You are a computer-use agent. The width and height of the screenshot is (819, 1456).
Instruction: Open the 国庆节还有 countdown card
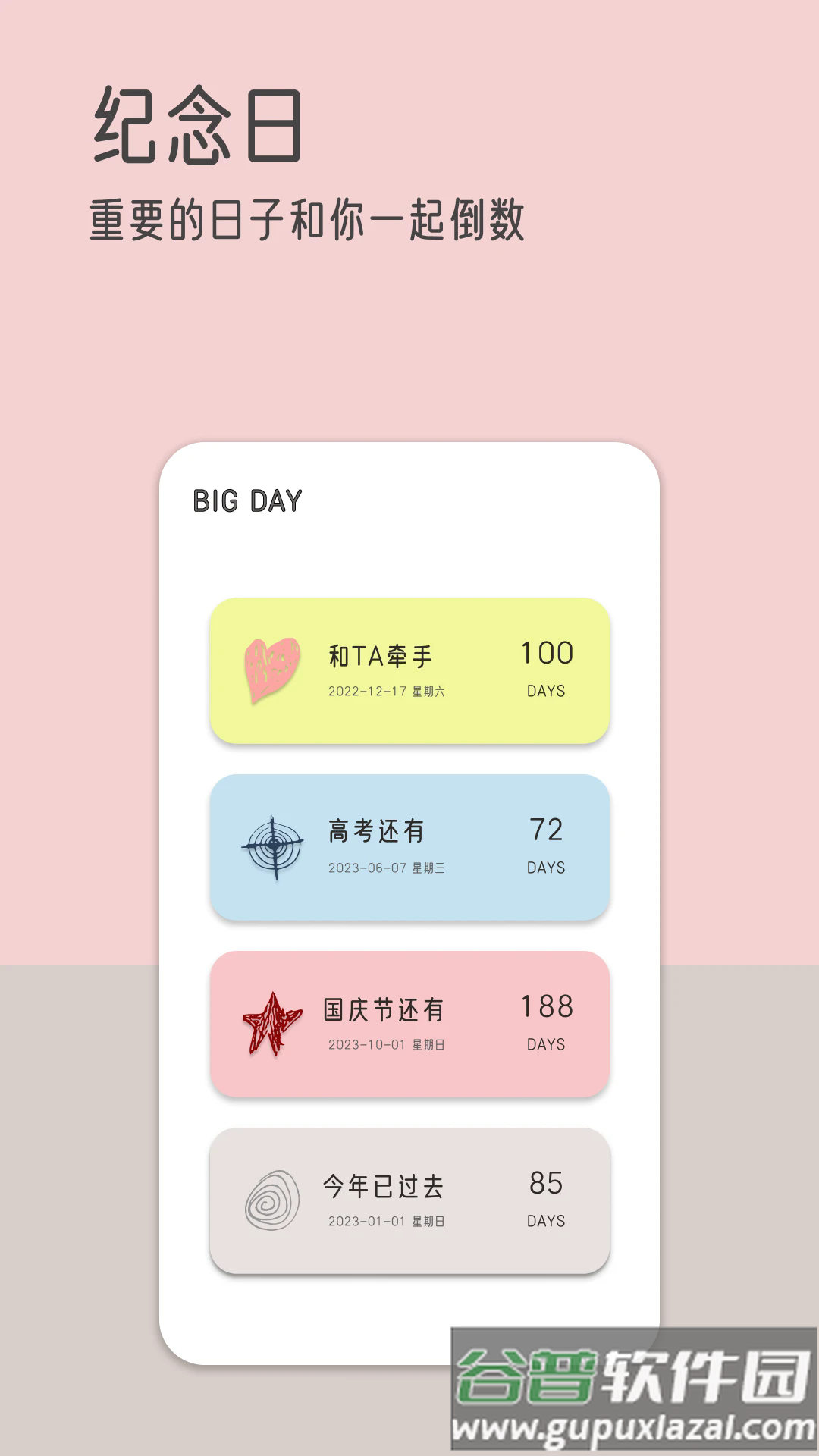tap(409, 1025)
